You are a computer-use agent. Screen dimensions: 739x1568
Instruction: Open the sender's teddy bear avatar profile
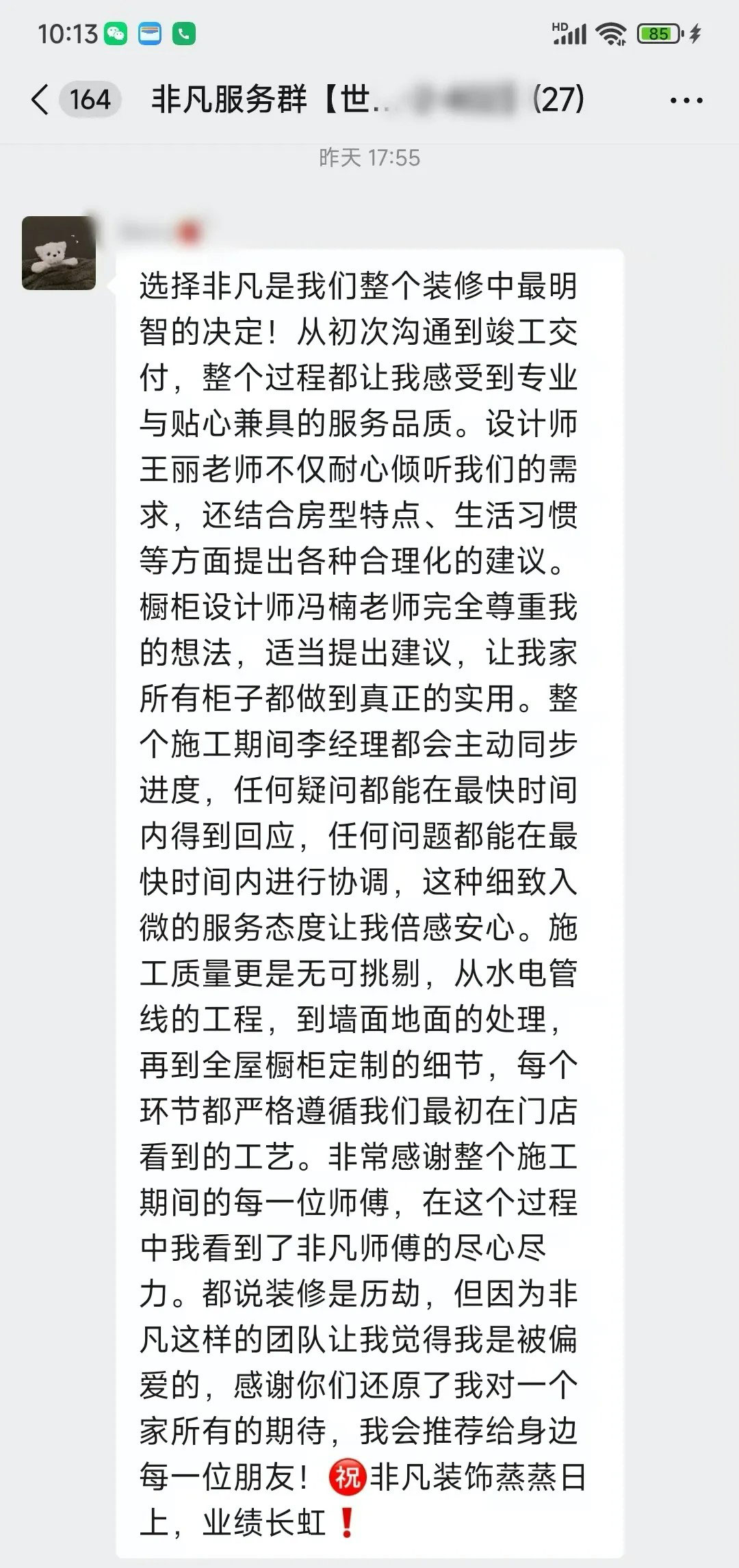pyautogui.click(x=59, y=253)
